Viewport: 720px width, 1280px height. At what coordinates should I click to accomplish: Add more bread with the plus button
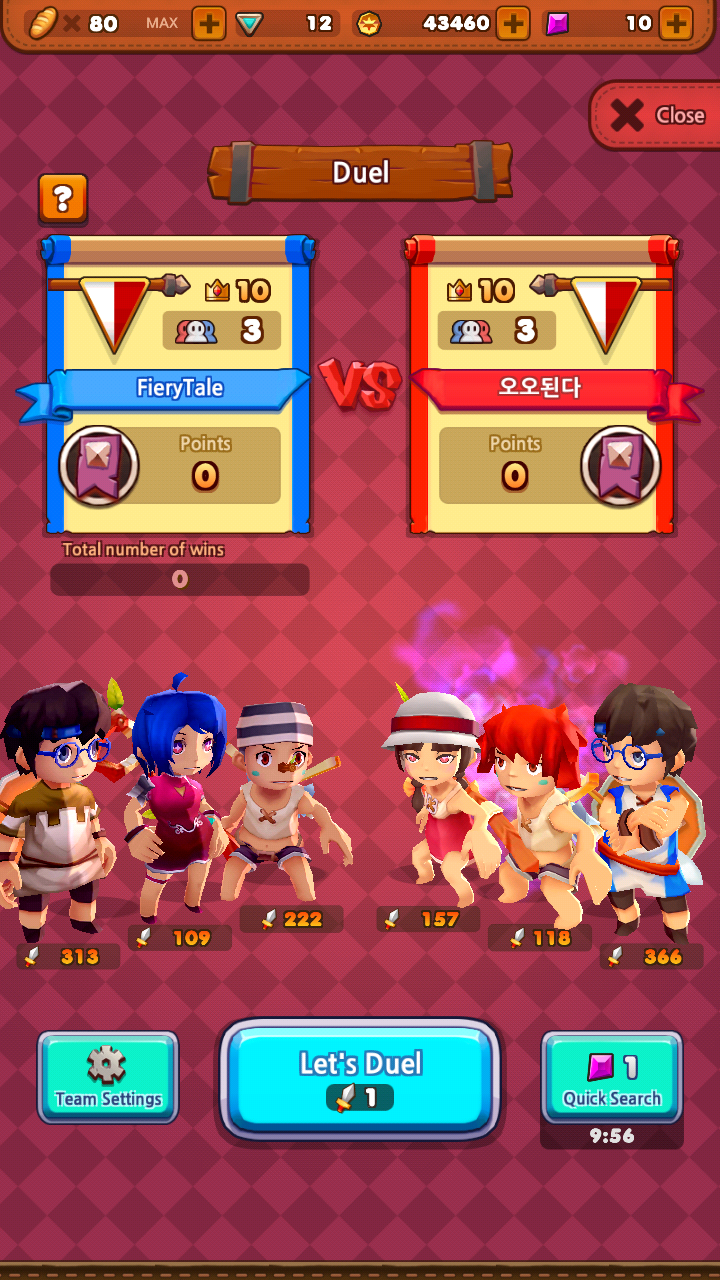tap(208, 23)
